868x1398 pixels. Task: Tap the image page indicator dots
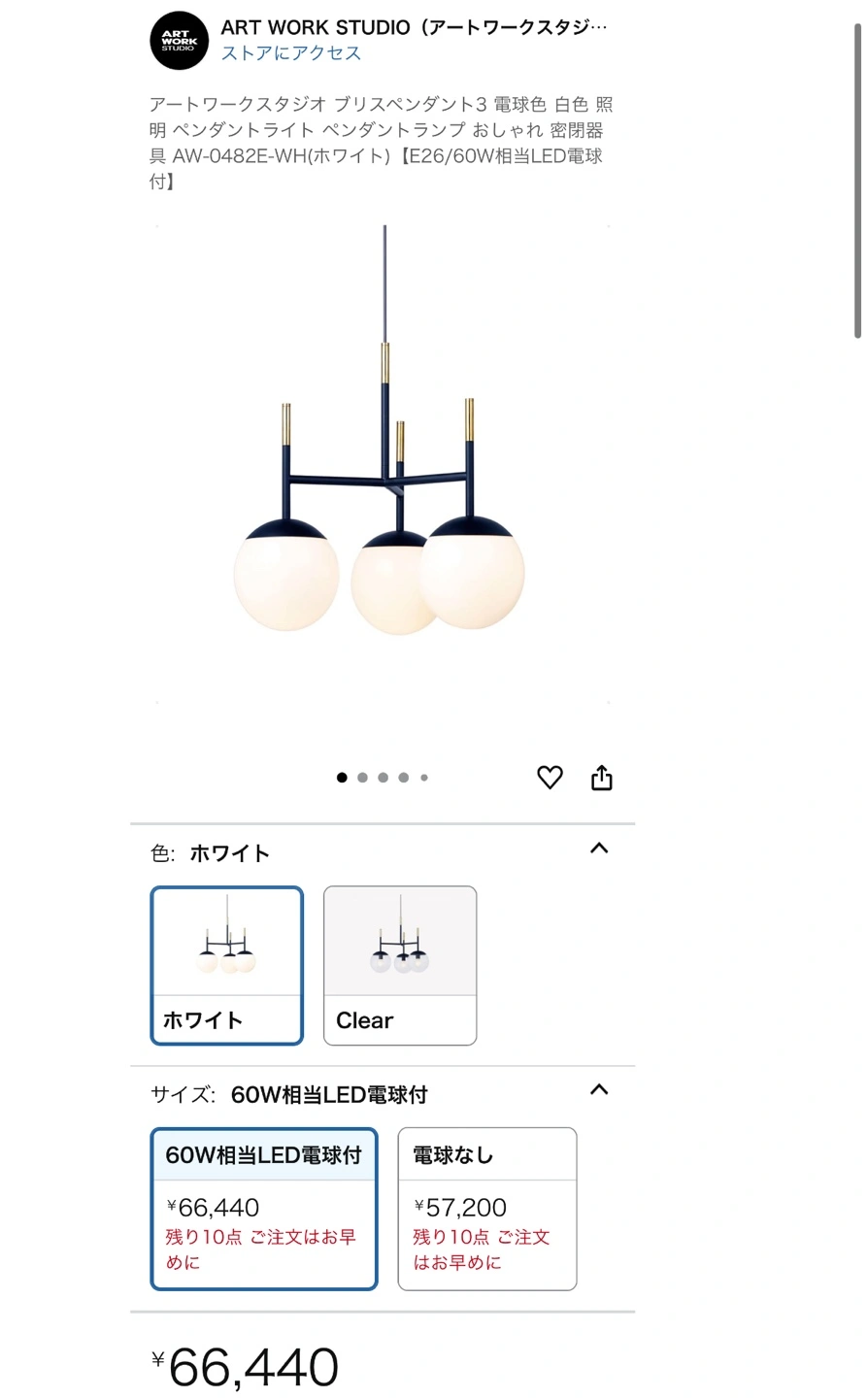383,778
